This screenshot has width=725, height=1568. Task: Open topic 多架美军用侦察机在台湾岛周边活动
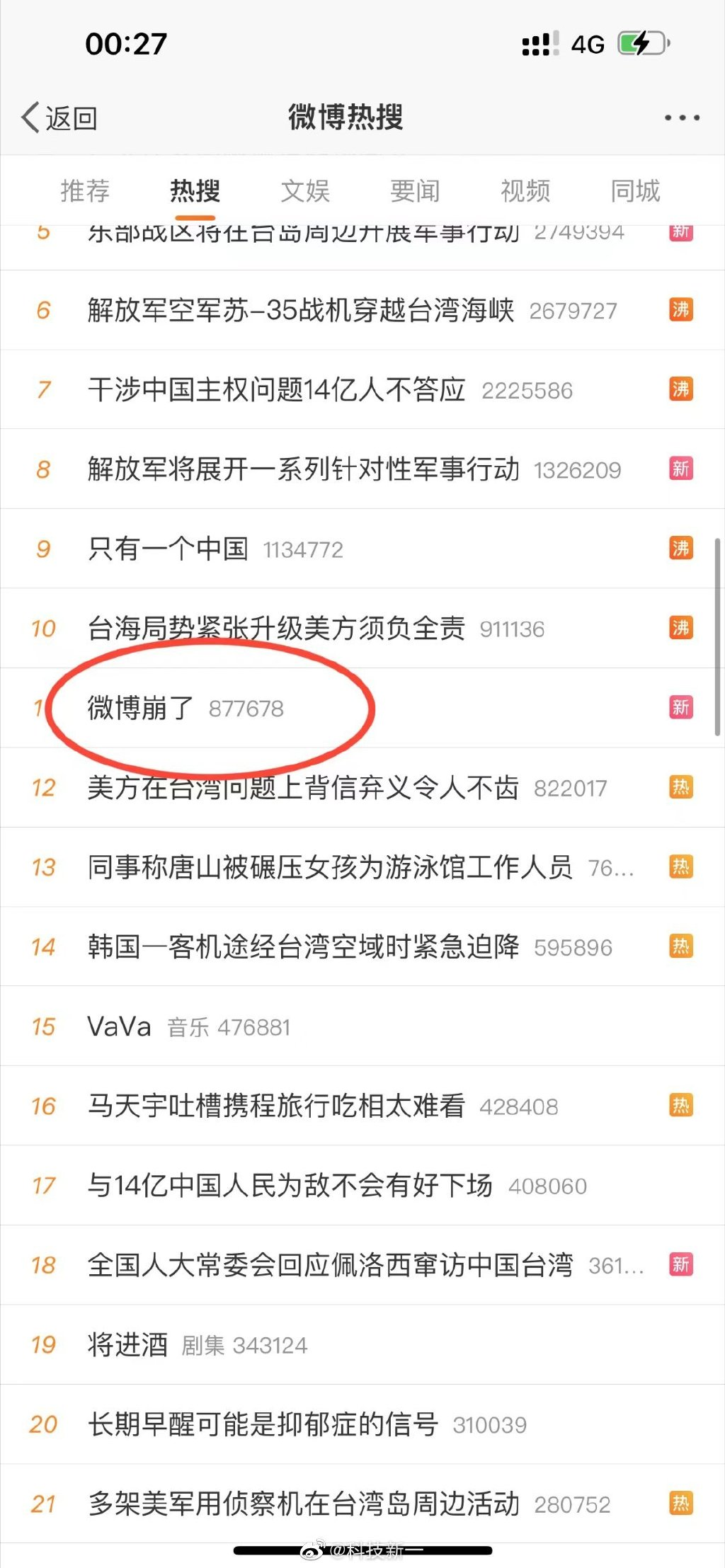(303, 1504)
